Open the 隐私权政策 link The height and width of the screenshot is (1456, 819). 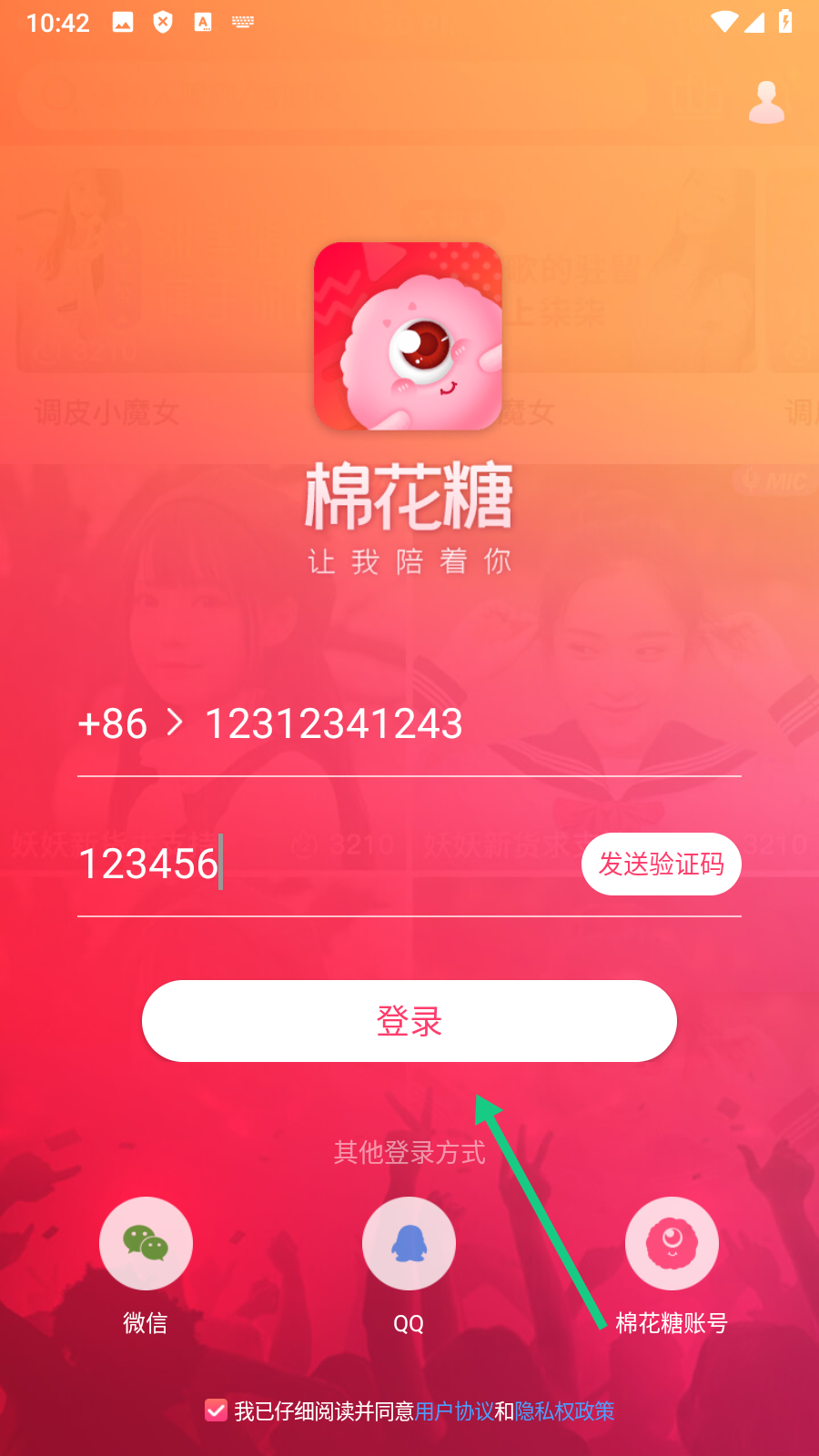[x=564, y=1411]
